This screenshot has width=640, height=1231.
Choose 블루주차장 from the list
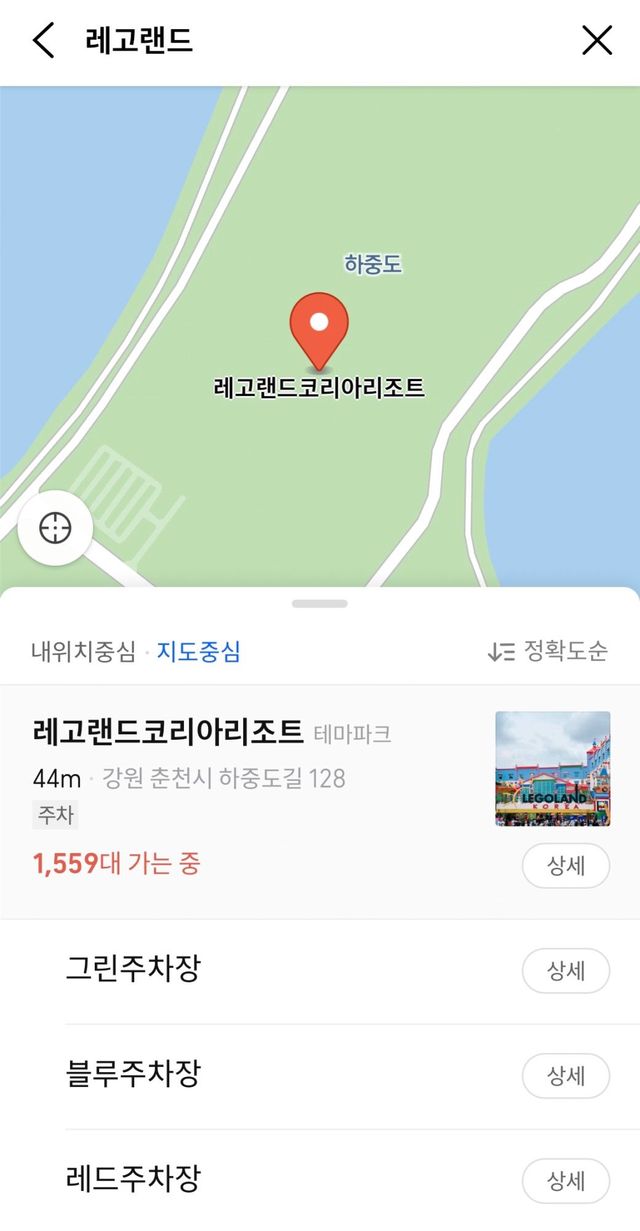133,1074
